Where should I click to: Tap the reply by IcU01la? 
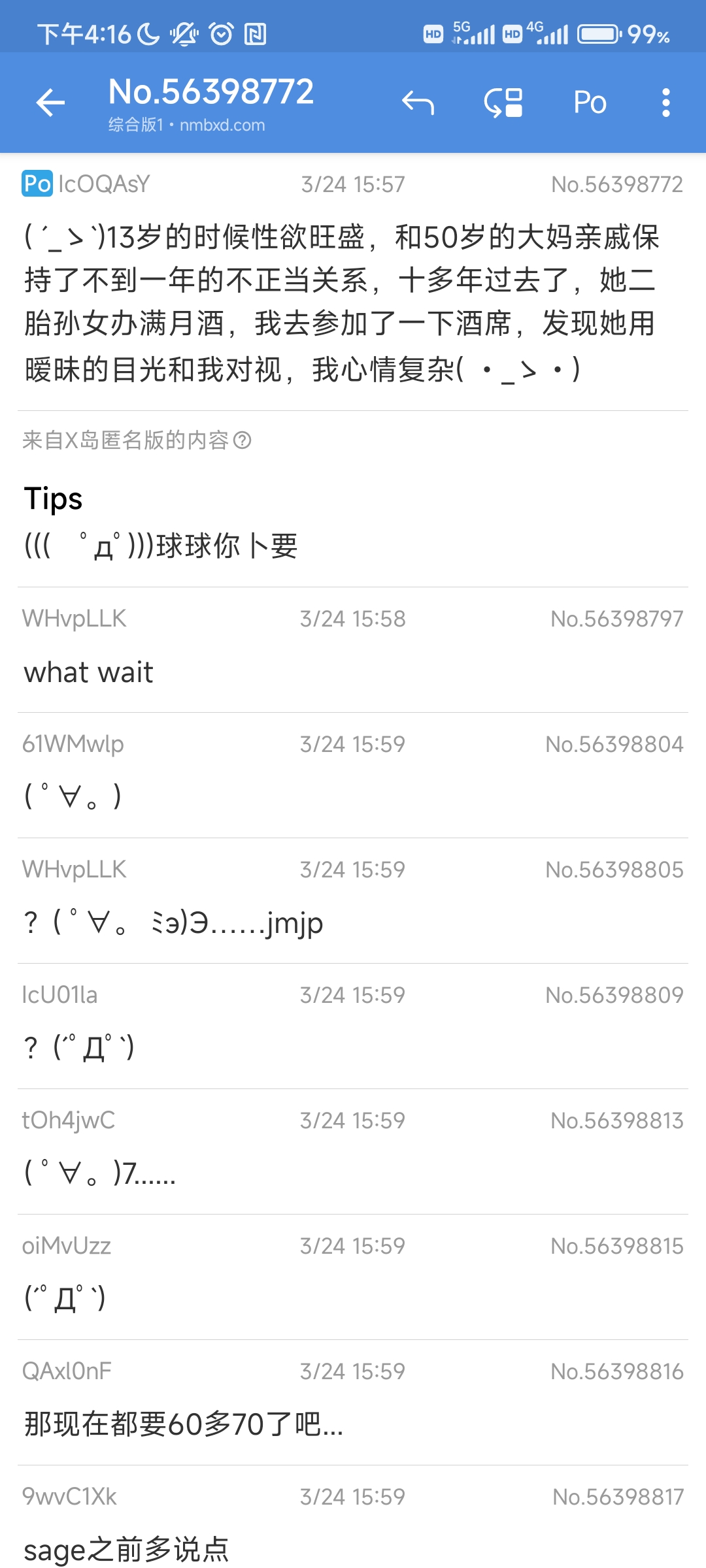pyautogui.click(x=353, y=1026)
